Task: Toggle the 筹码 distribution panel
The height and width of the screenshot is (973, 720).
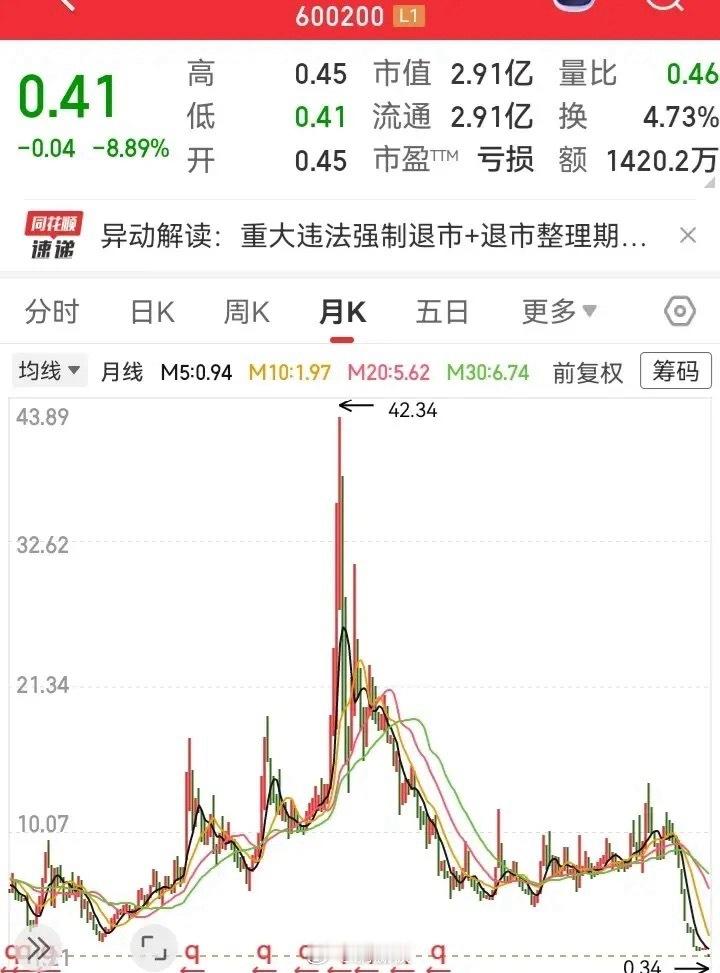Action: click(675, 371)
